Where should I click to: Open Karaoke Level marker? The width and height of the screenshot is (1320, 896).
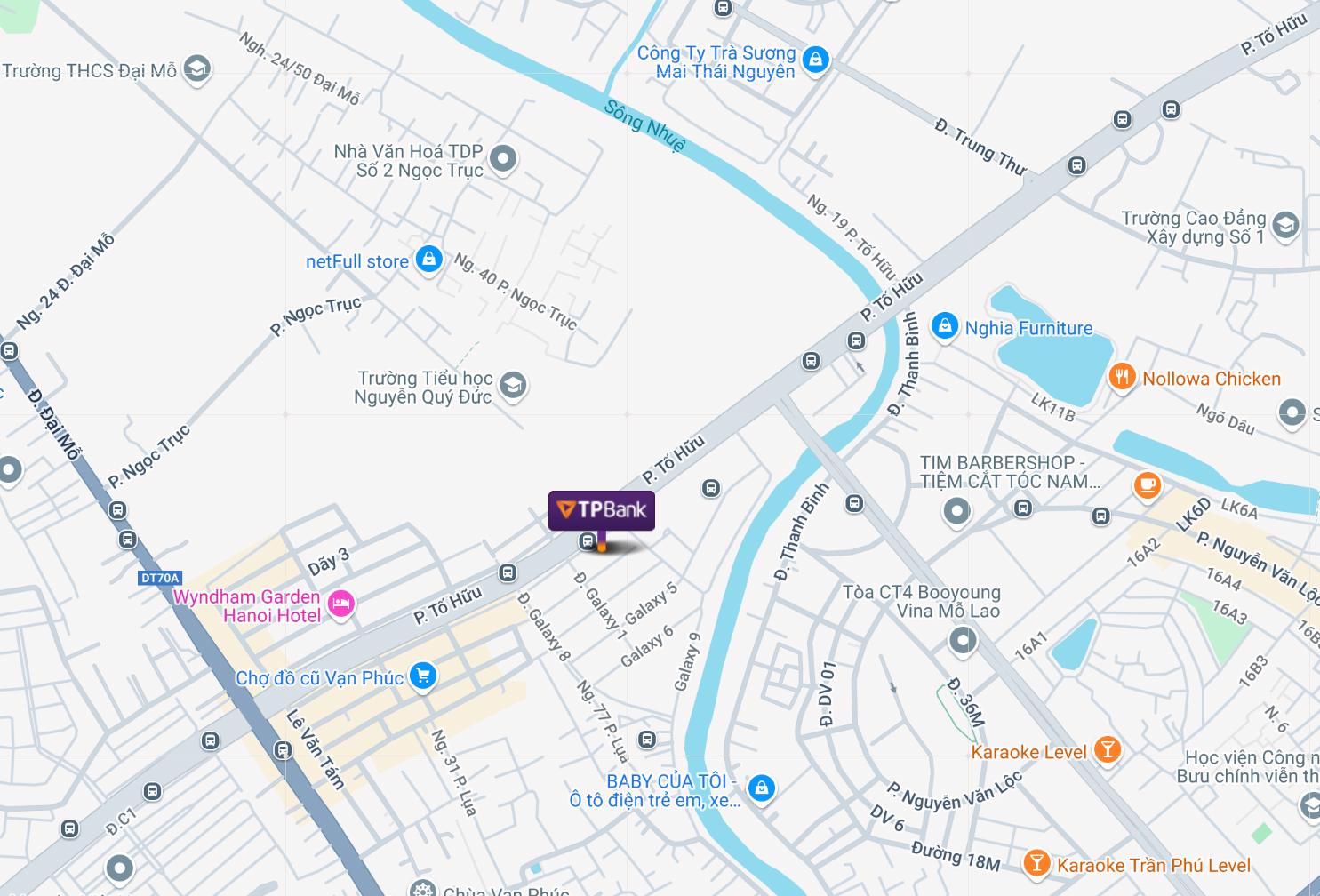pyautogui.click(x=1107, y=749)
